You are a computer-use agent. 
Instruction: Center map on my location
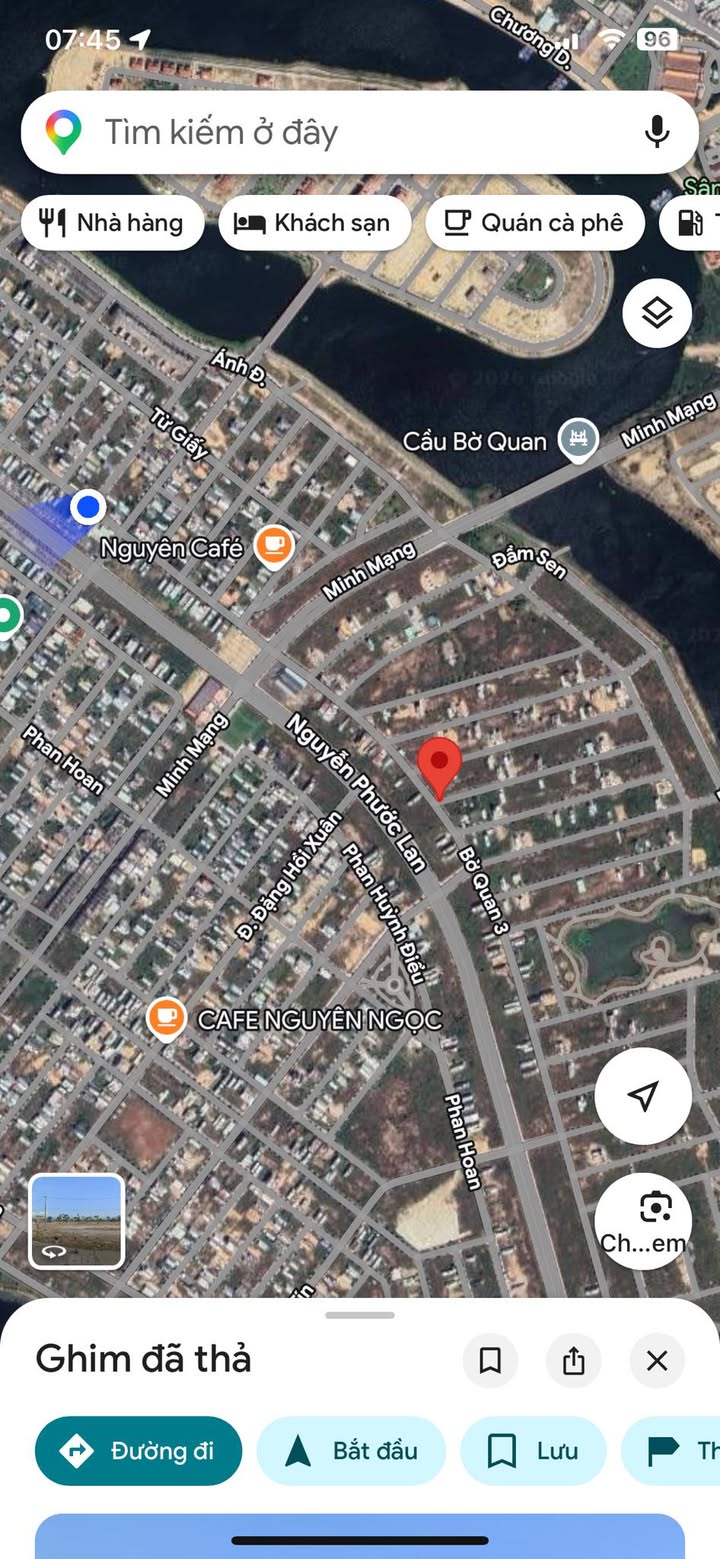(x=643, y=1096)
